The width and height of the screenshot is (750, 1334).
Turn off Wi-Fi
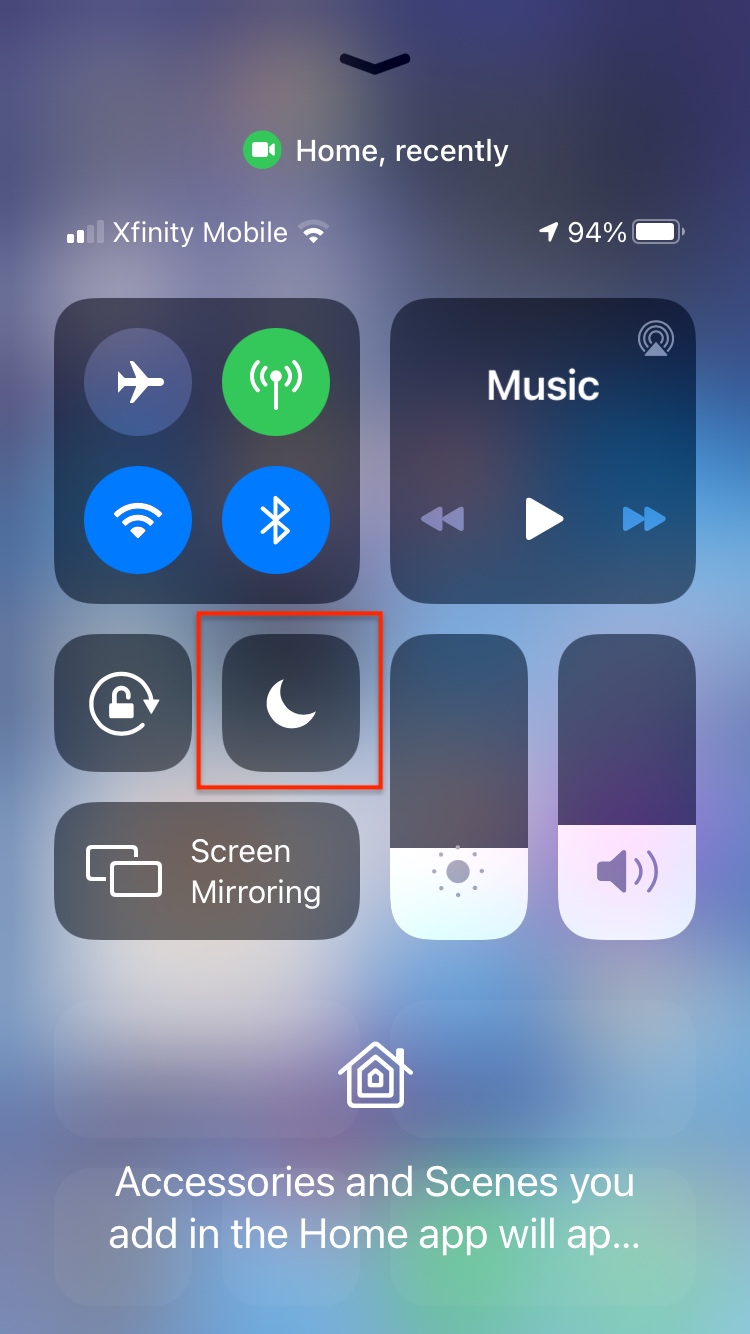(138, 519)
